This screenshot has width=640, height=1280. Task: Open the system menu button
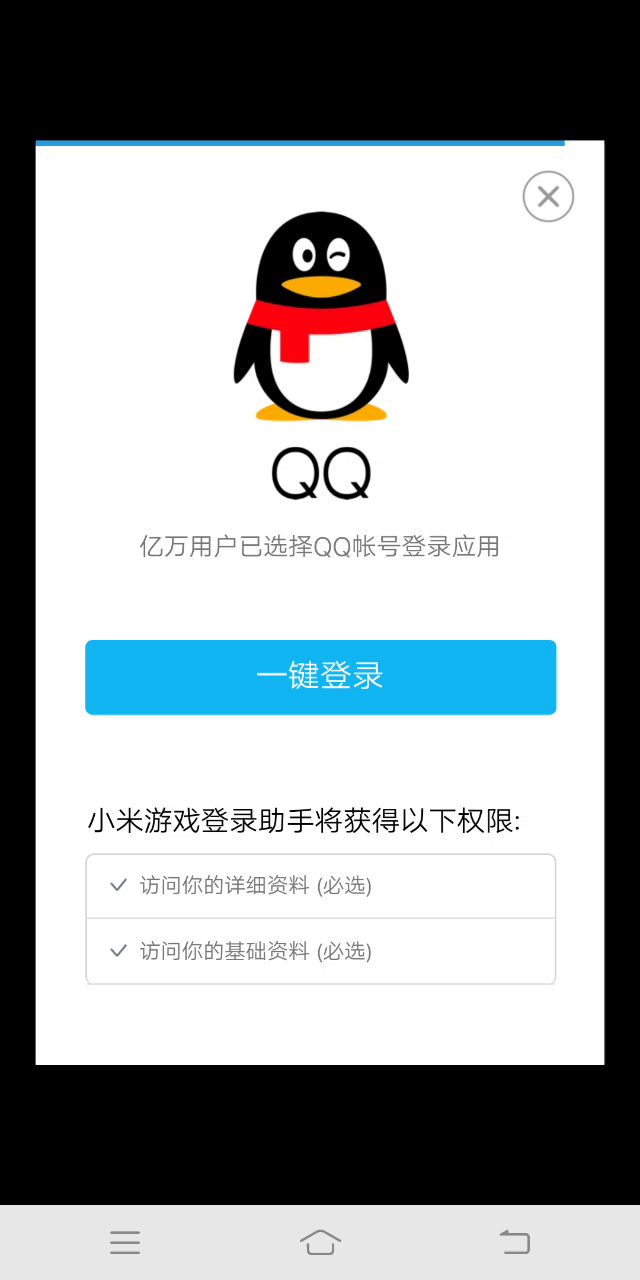[x=125, y=1242]
